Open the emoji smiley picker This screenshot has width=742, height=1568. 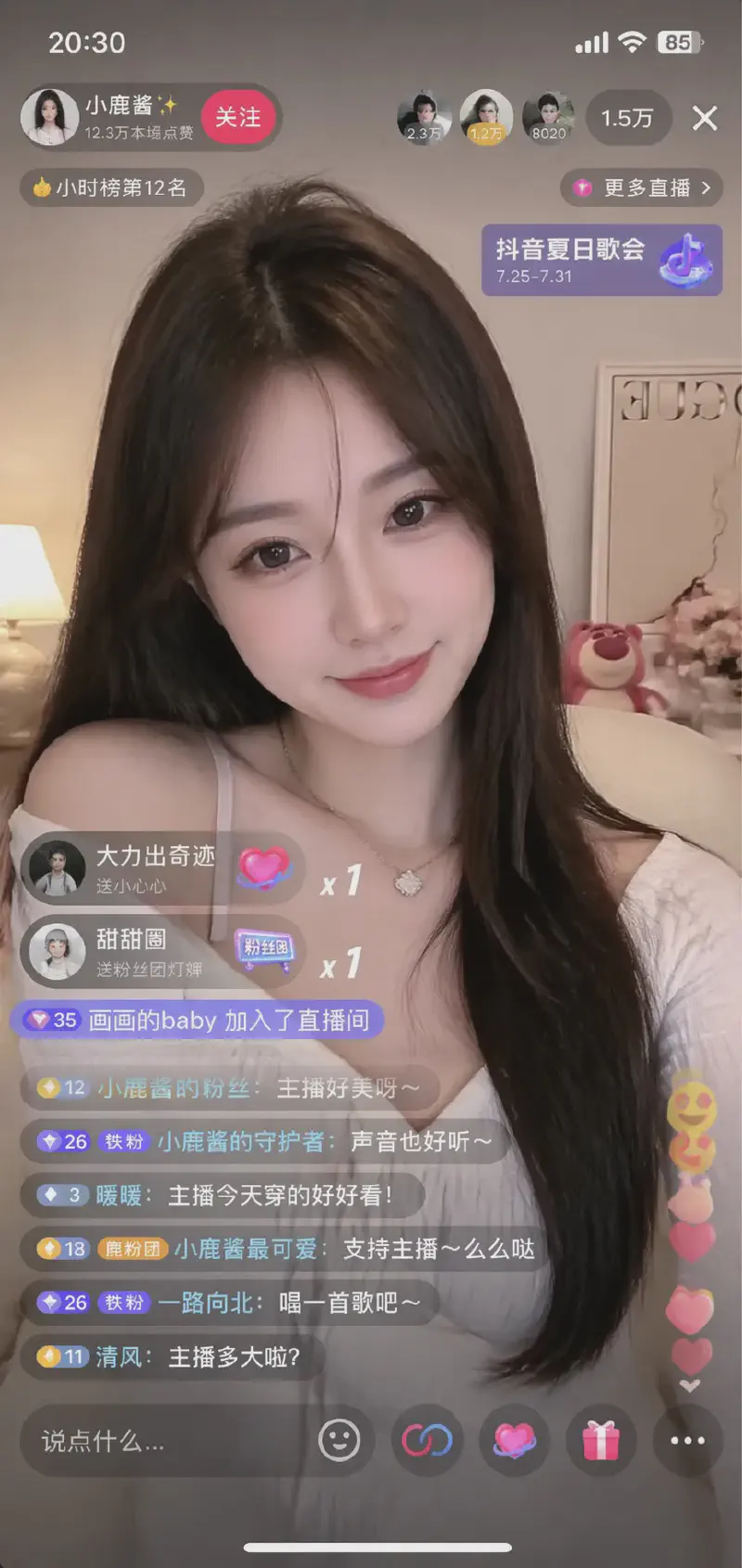(x=339, y=1441)
